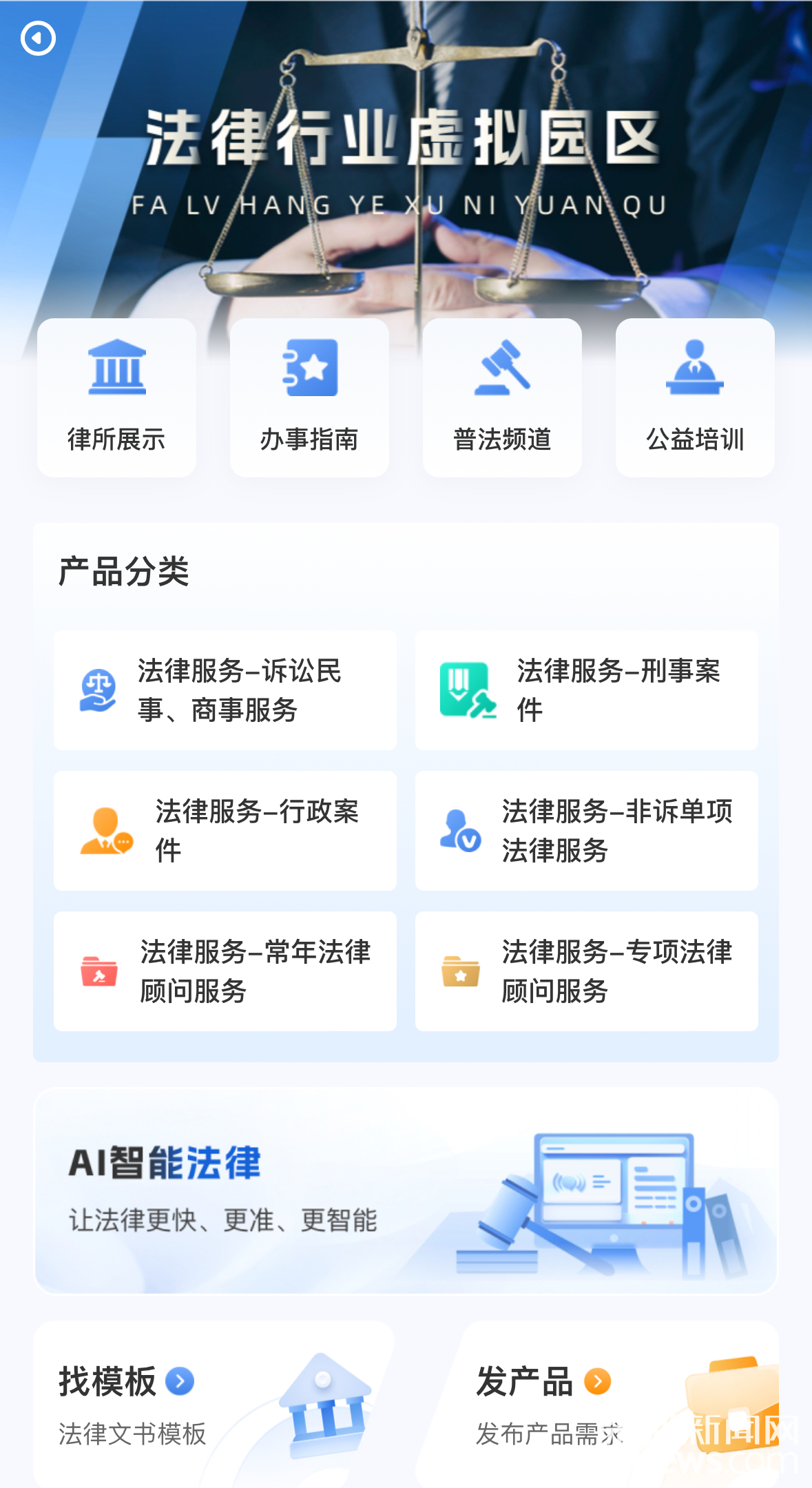Select 法律服务–常年法律顾问服务 category
Image resolution: width=812 pixels, height=1488 pixels.
tap(225, 971)
